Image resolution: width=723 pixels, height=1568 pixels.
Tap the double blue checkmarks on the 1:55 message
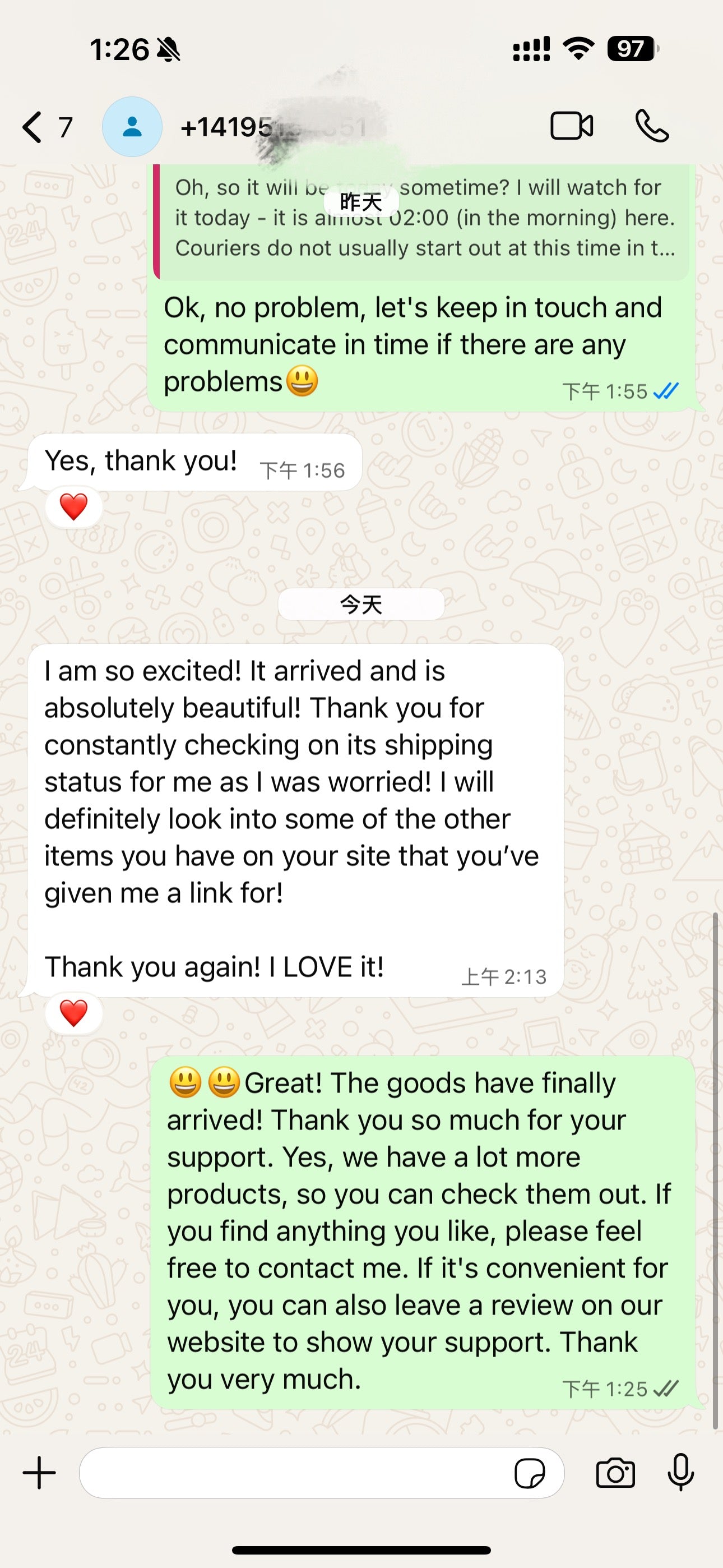tap(666, 391)
